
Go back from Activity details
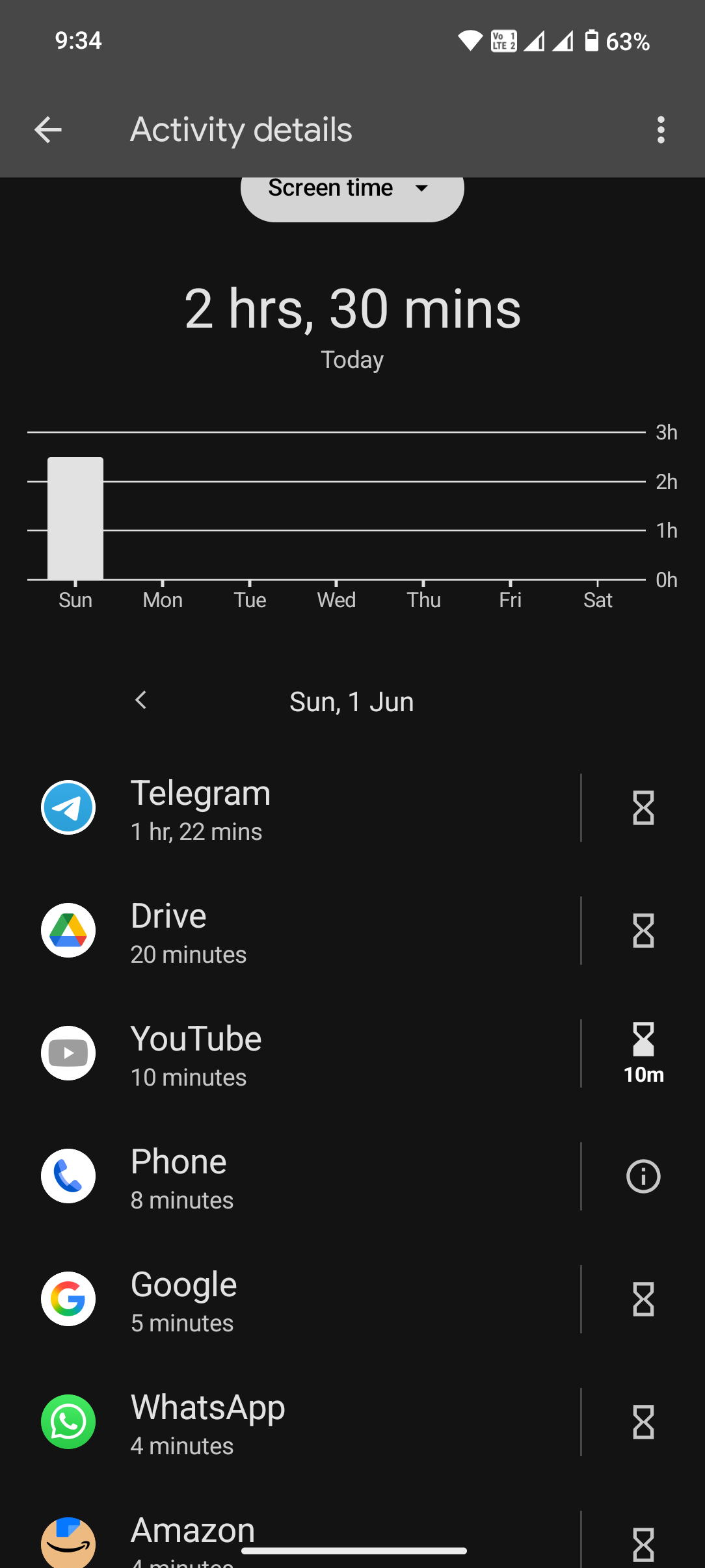(x=48, y=130)
